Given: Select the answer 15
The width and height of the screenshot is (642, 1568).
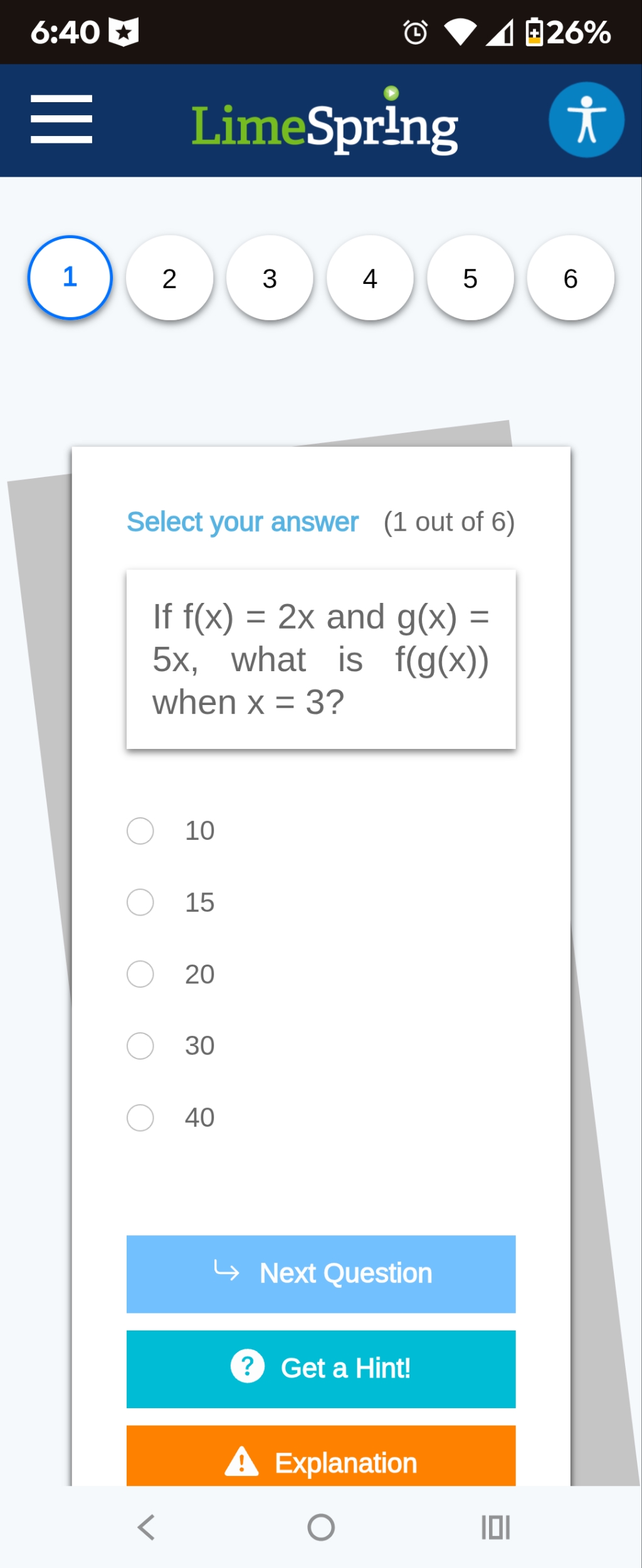Looking at the screenshot, I should click(140, 902).
